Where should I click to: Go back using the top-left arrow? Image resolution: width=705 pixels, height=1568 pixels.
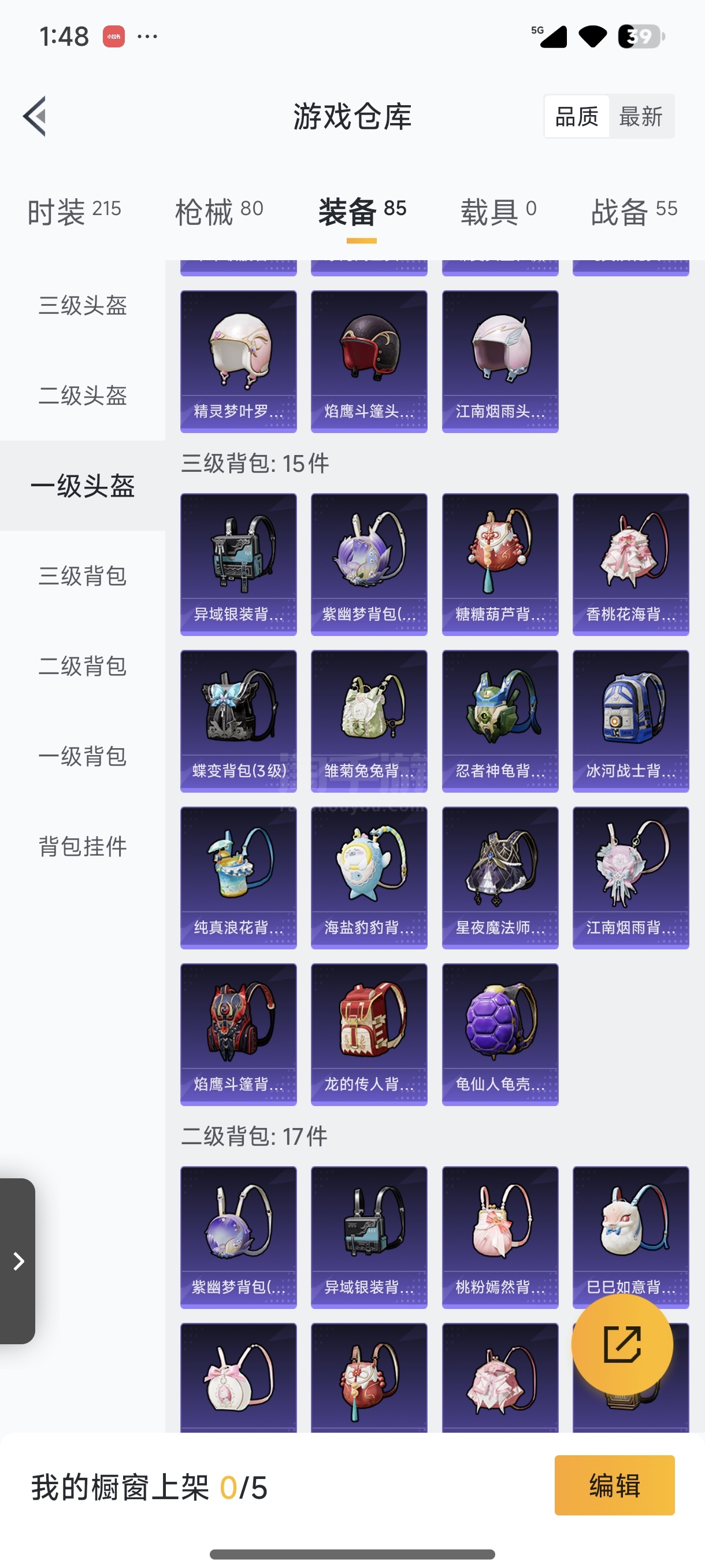[35, 116]
